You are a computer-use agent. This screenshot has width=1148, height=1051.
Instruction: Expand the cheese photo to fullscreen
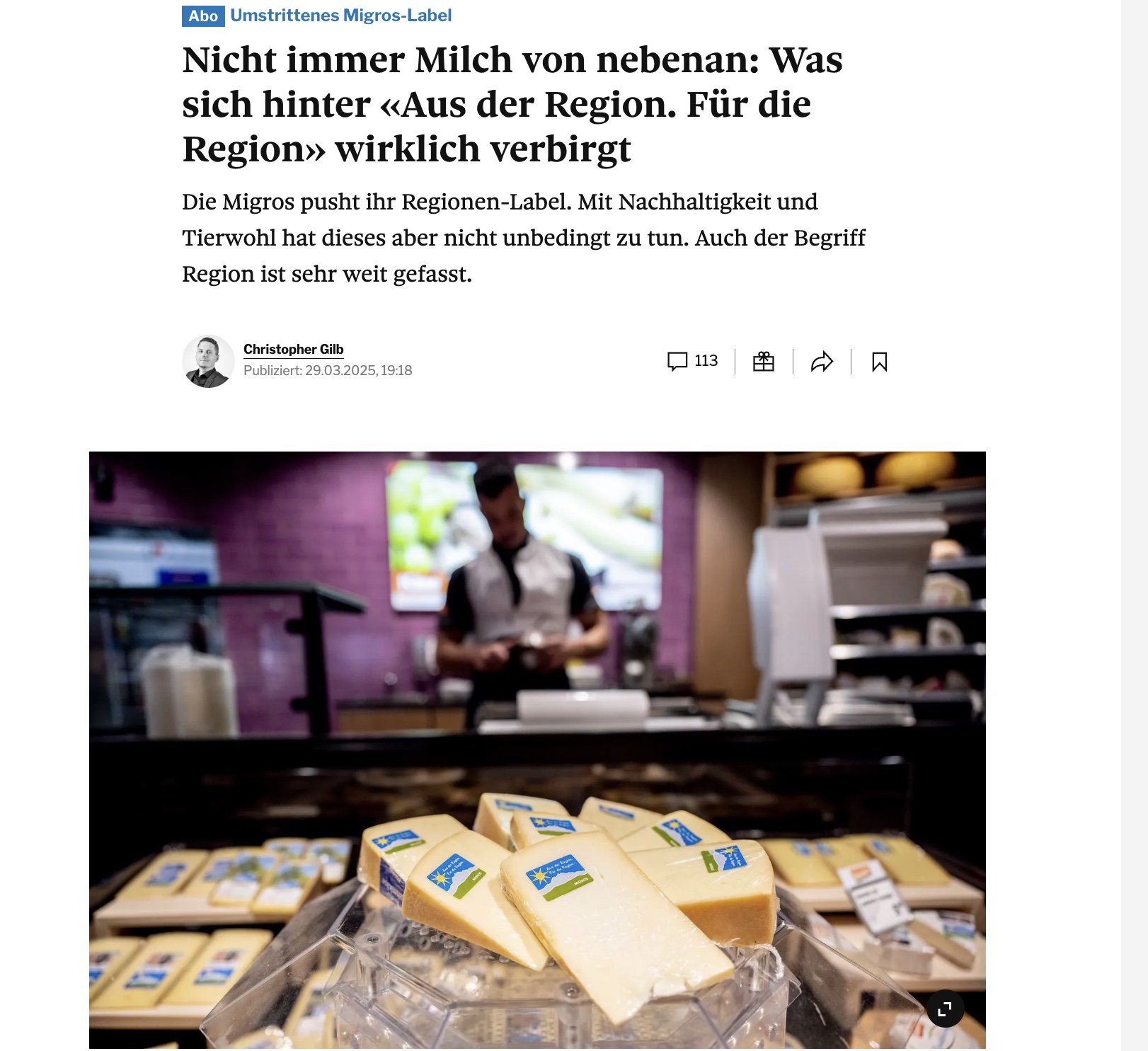(x=944, y=1009)
